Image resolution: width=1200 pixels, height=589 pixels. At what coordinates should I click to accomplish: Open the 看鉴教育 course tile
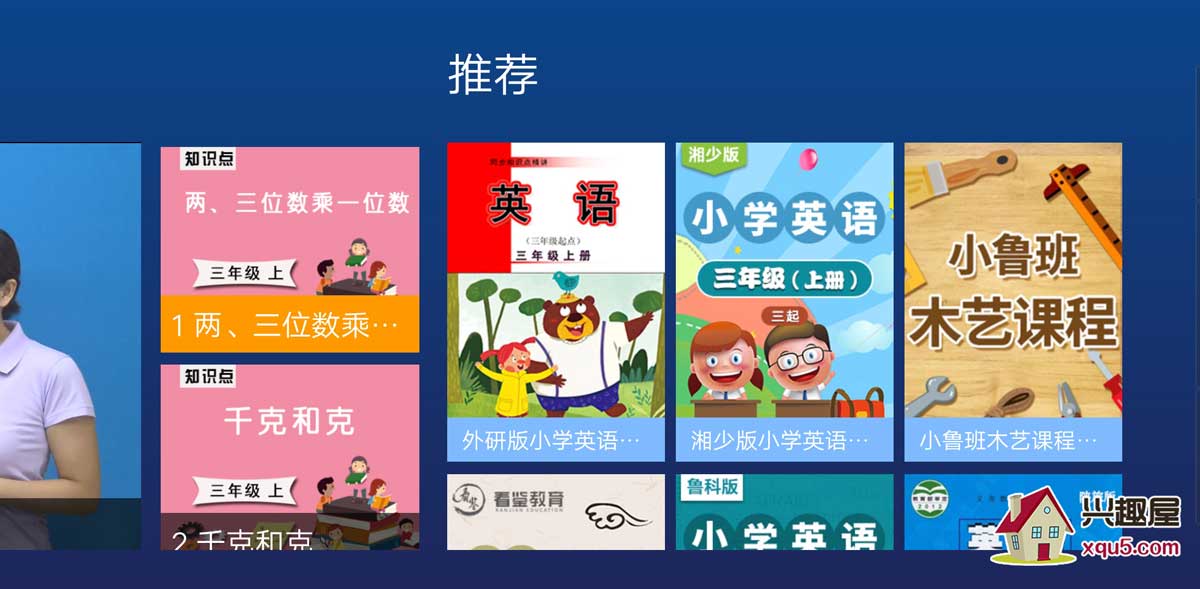[x=555, y=512]
